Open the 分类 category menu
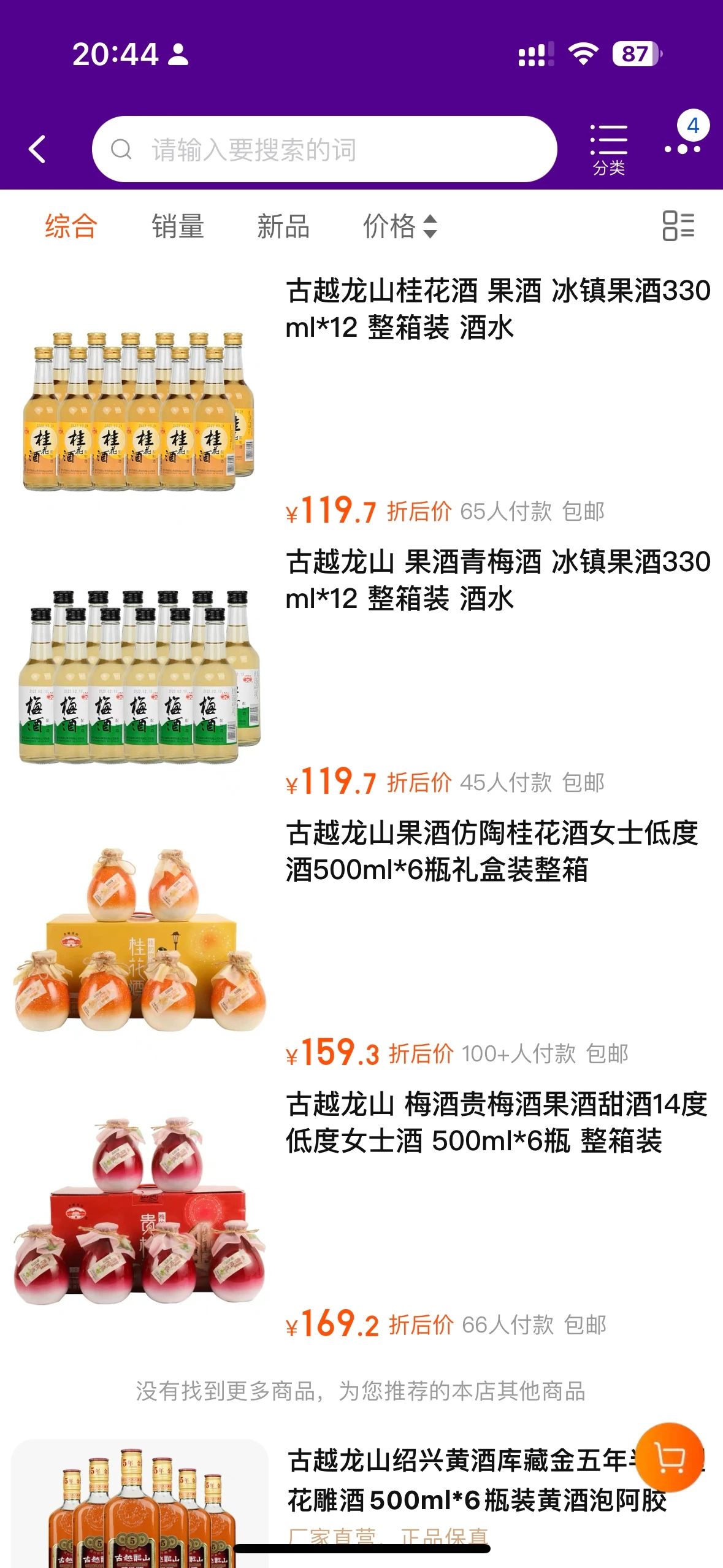This screenshot has width=723, height=1568. 608,149
